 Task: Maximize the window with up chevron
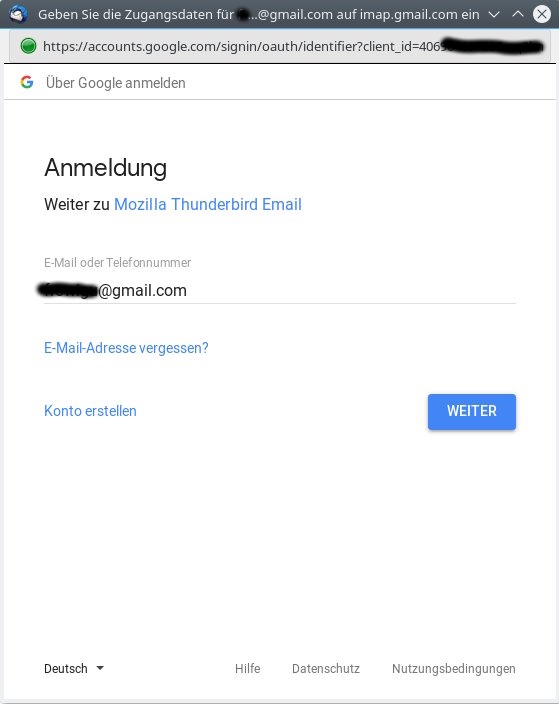tap(518, 14)
